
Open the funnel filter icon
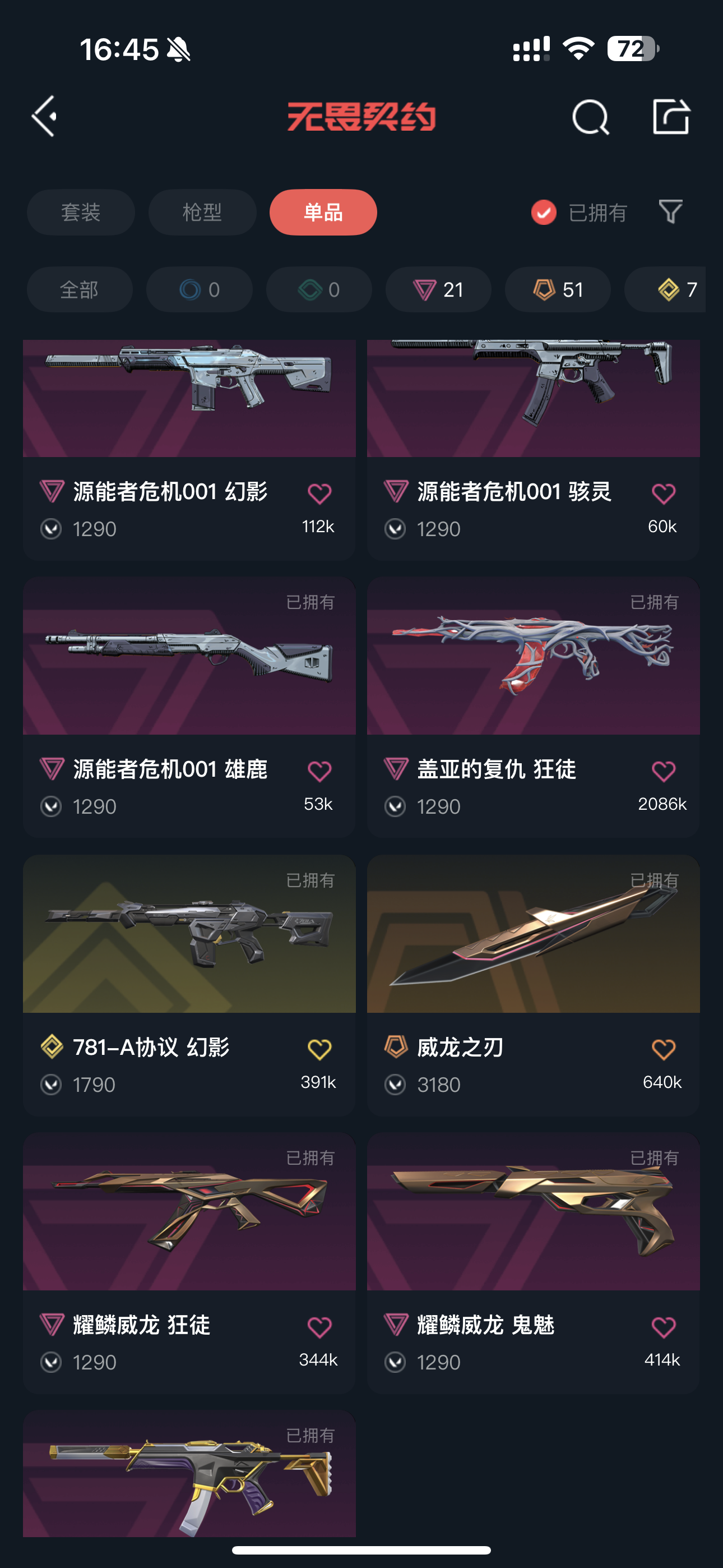(x=671, y=212)
